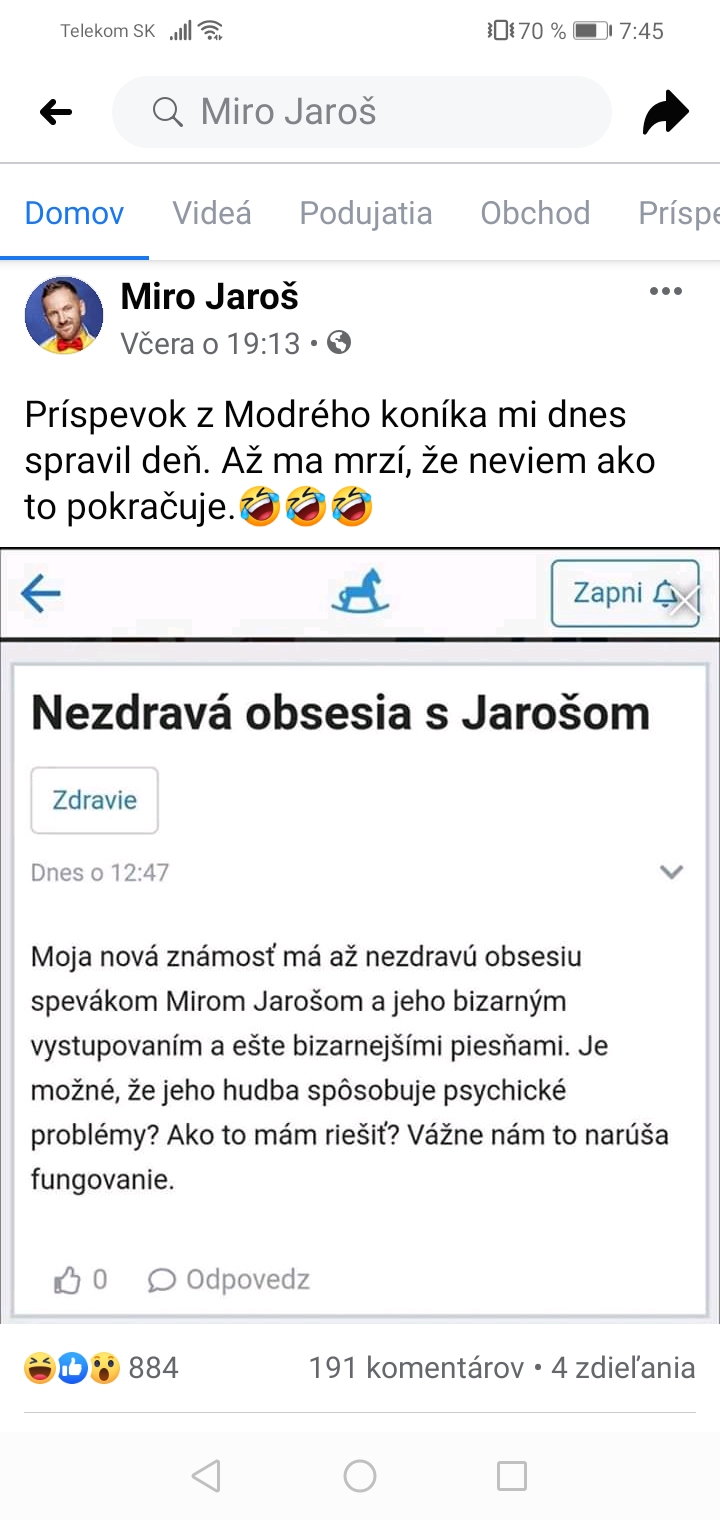This screenshot has width=720, height=1520.
Task: Open the post's three-dot options menu
Action: coord(665,292)
